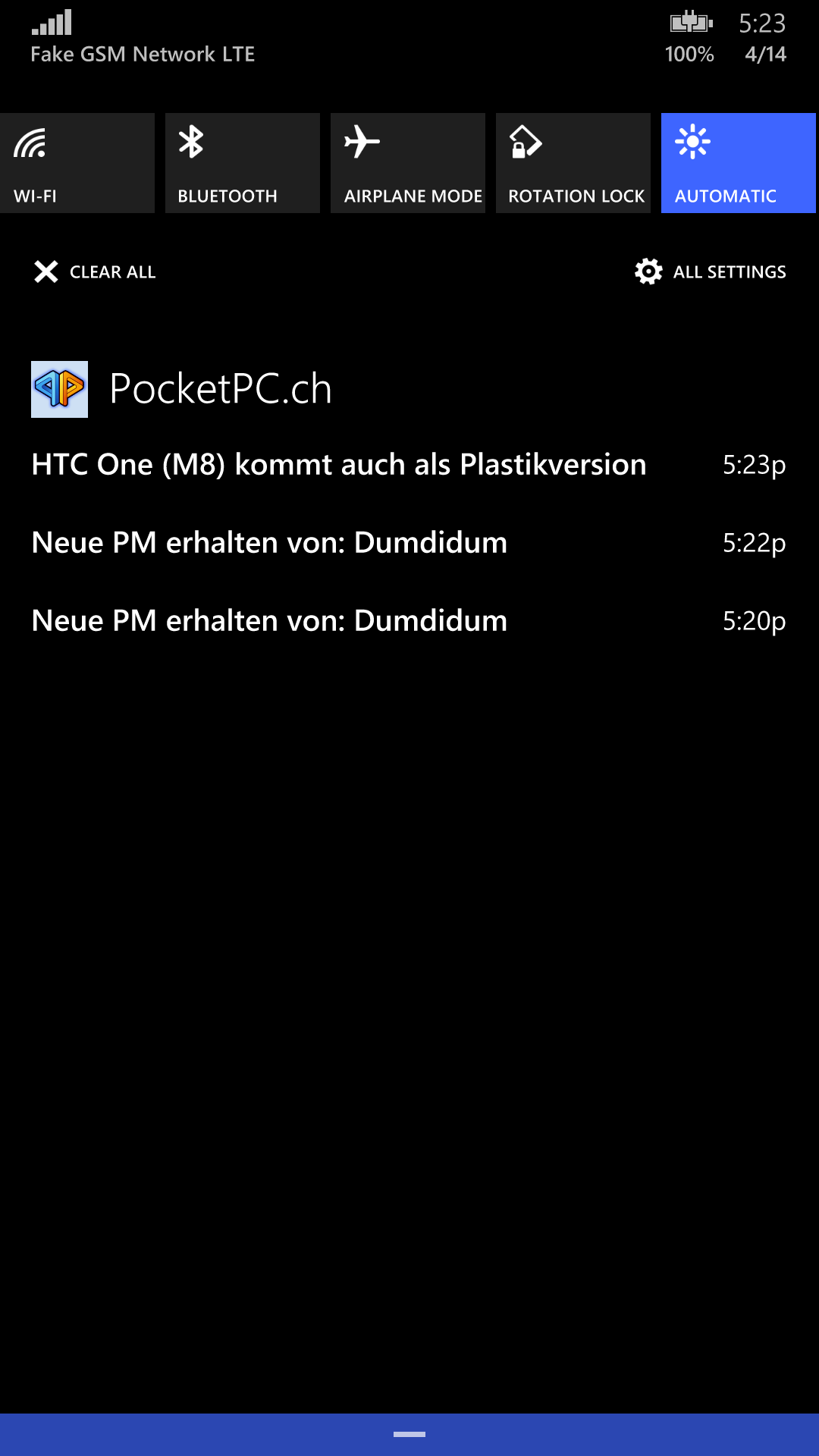The width and height of the screenshot is (819, 1456).
Task: Open All Settings
Action: (x=711, y=271)
